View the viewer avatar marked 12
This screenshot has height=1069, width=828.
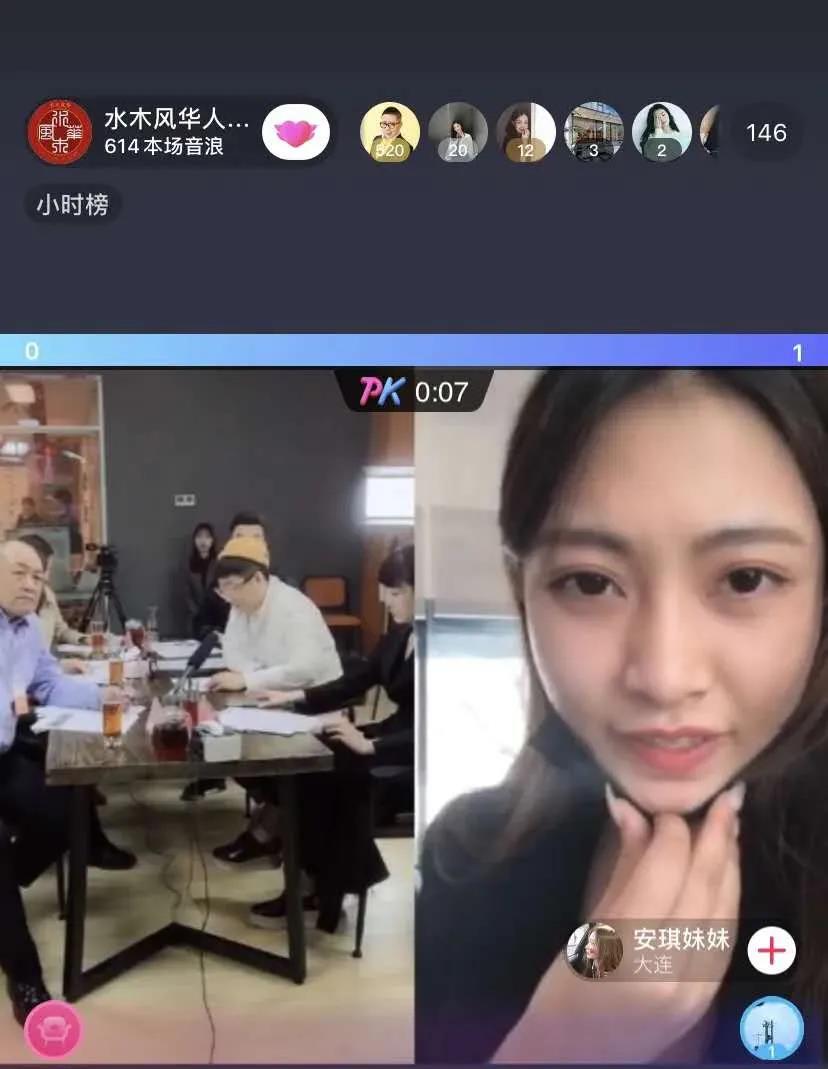pyautogui.click(x=526, y=132)
